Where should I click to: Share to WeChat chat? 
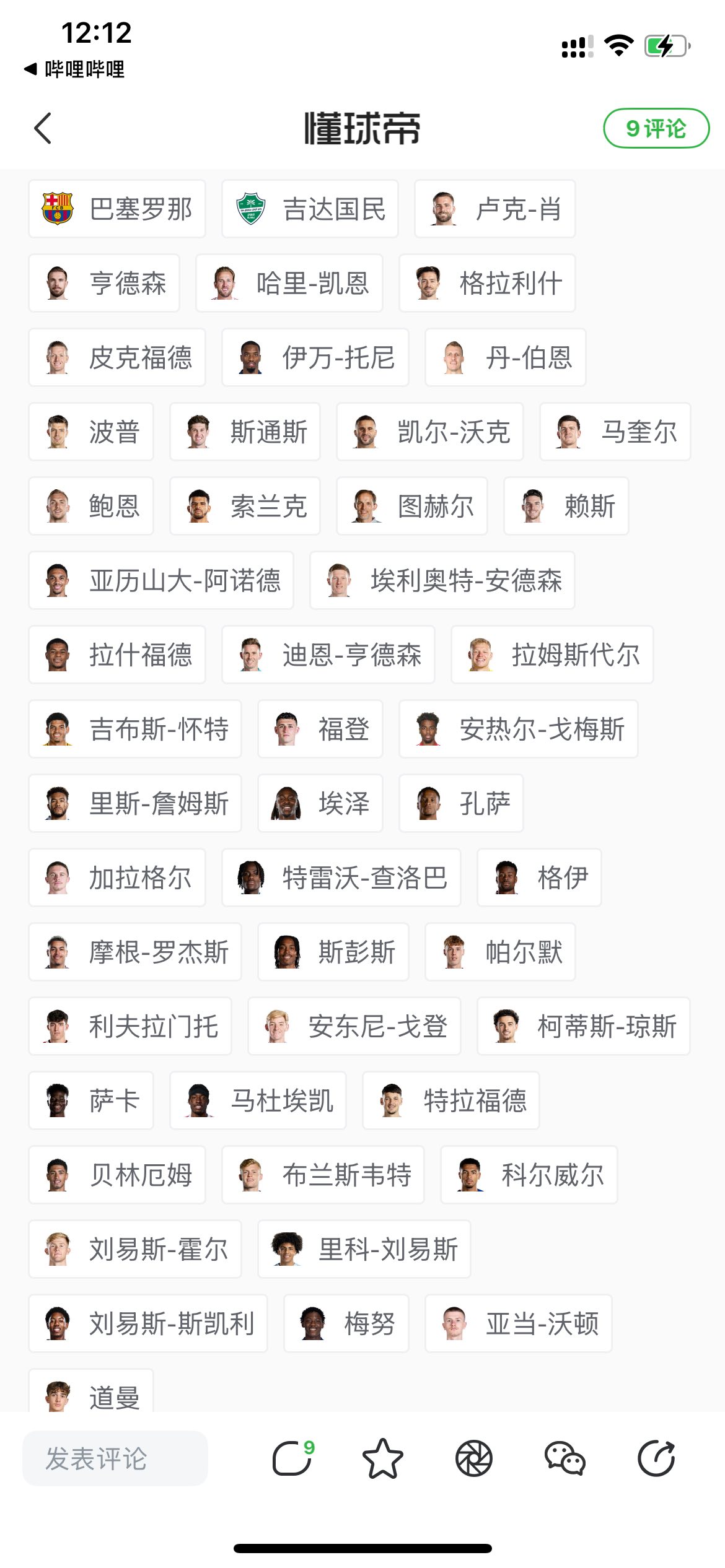pyautogui.click(x=565, y=1458)
